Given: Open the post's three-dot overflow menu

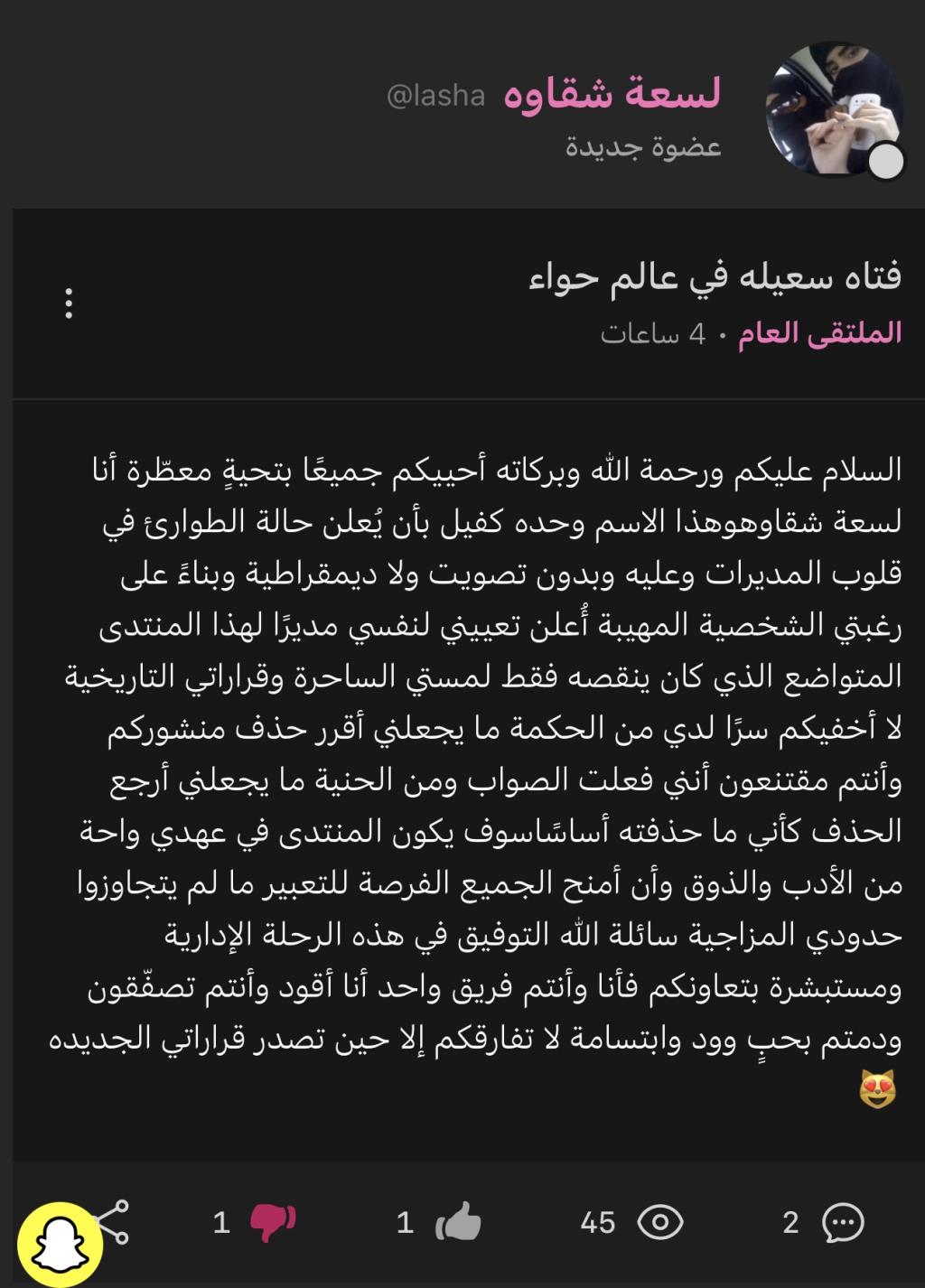Looking at the screenshot, I should (69, 303).
